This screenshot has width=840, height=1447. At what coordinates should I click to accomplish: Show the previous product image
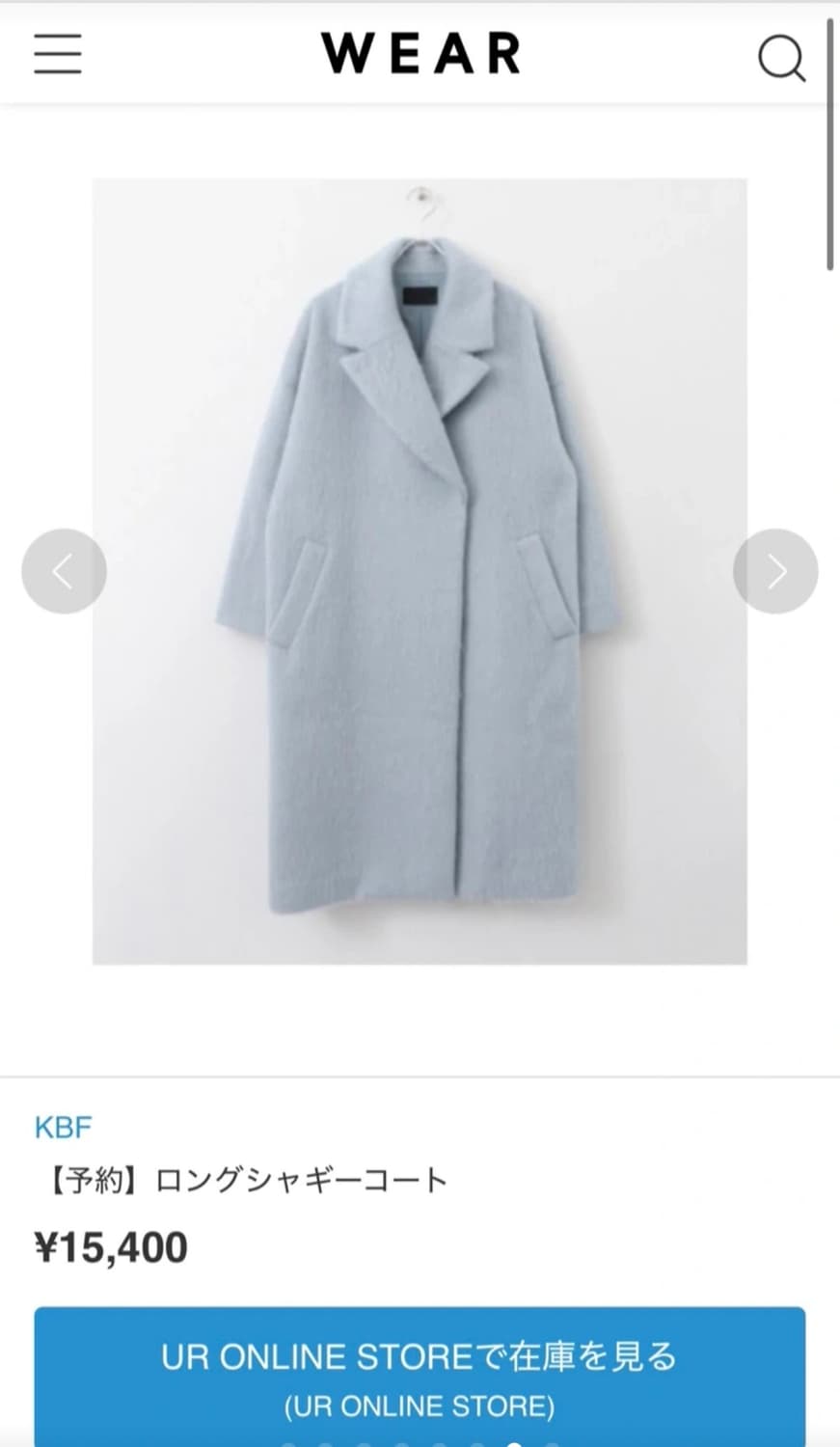(x=64, y=571)
